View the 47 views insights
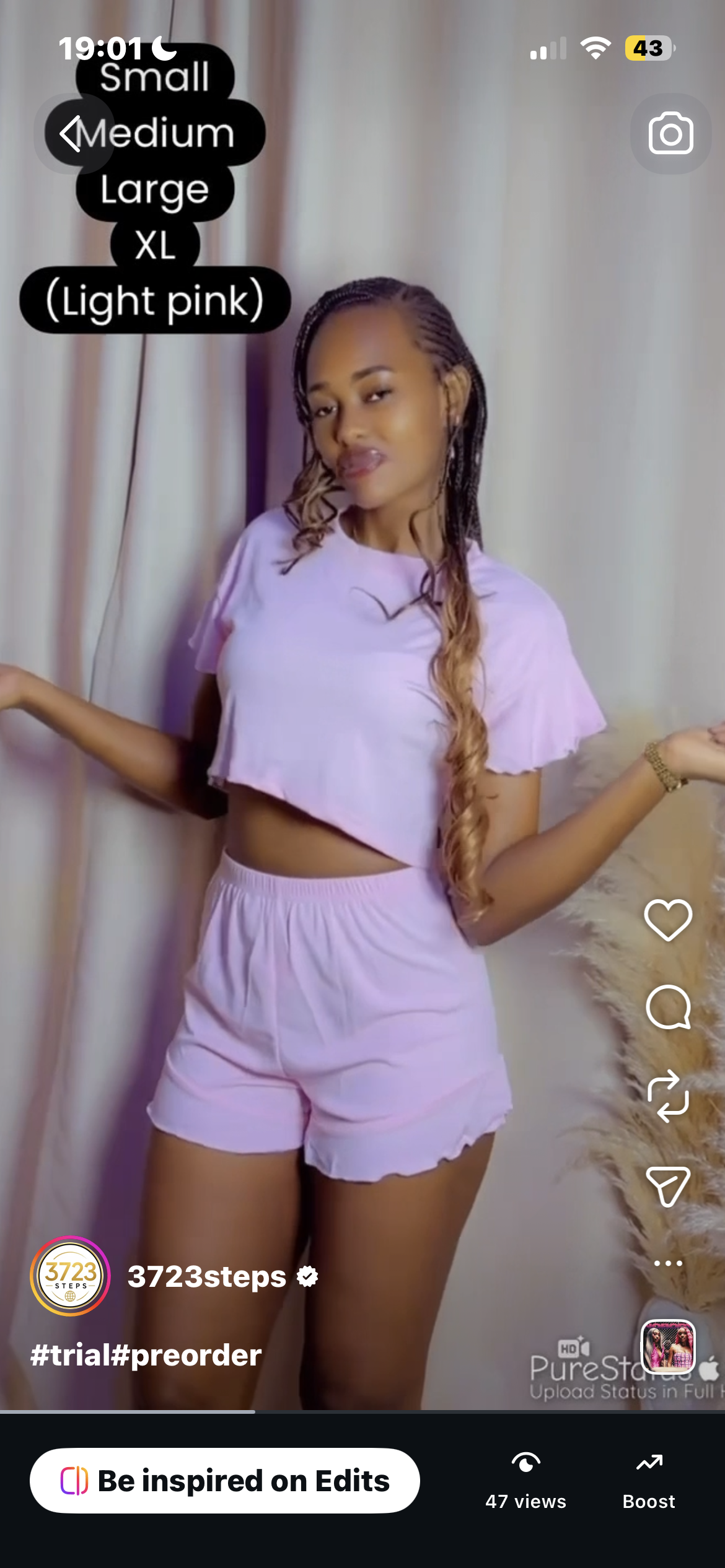Screen dimensions: 725x1568 point(525,1481)
